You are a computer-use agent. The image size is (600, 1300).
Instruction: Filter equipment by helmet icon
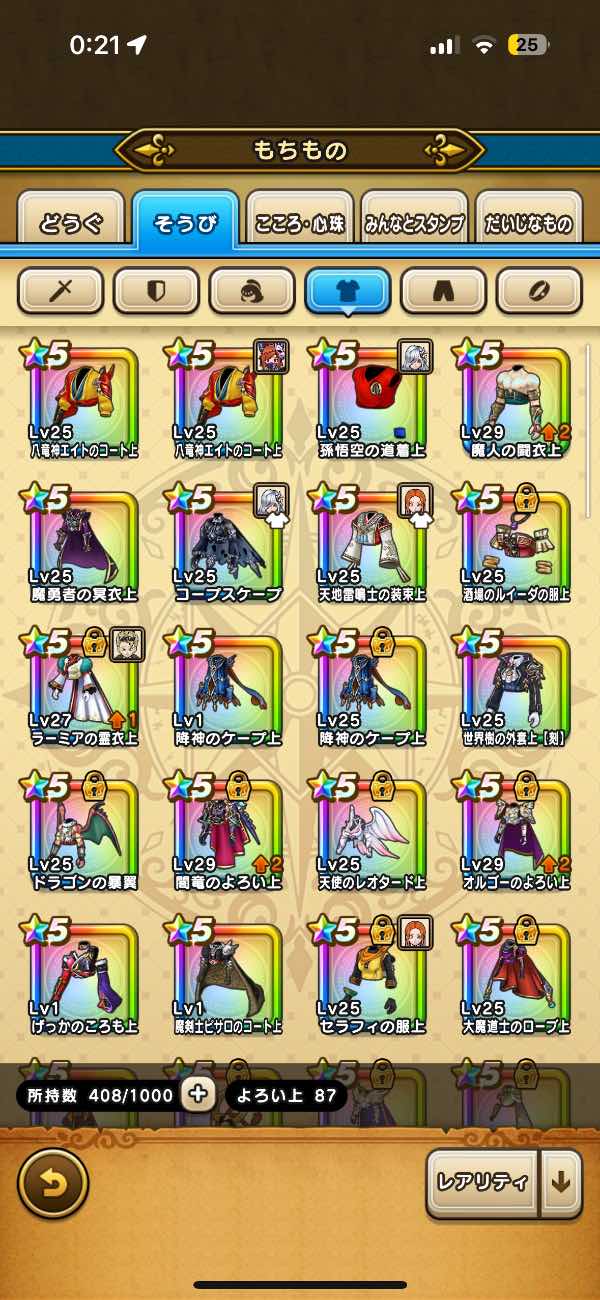pyautogui.click(x=252, y=291)
